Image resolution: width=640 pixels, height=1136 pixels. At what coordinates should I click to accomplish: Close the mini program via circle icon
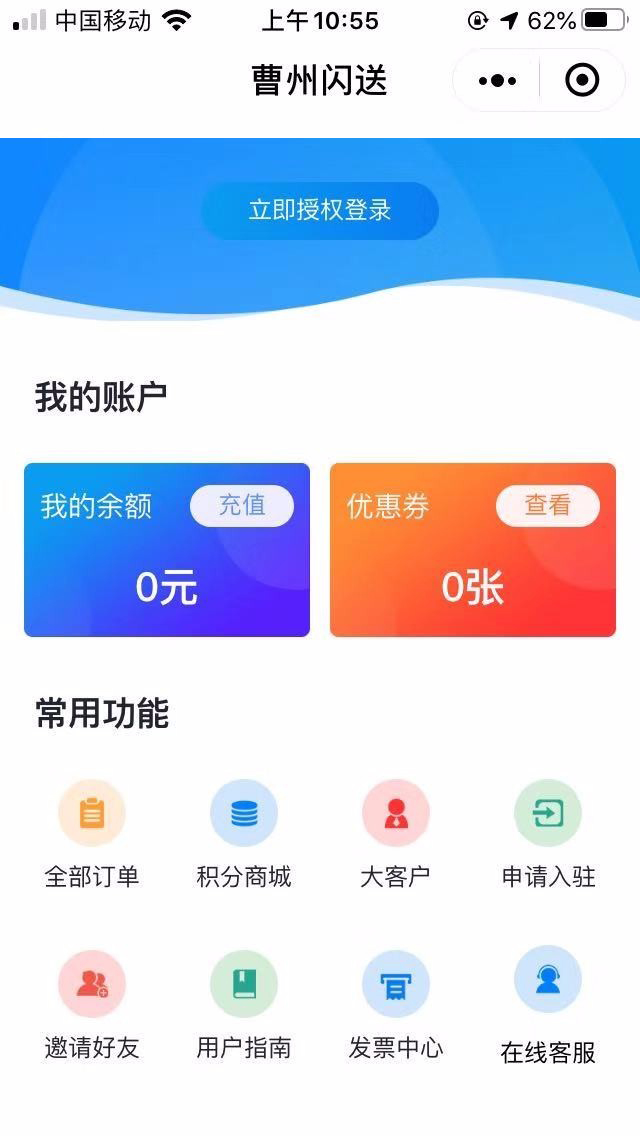point(582,80)
